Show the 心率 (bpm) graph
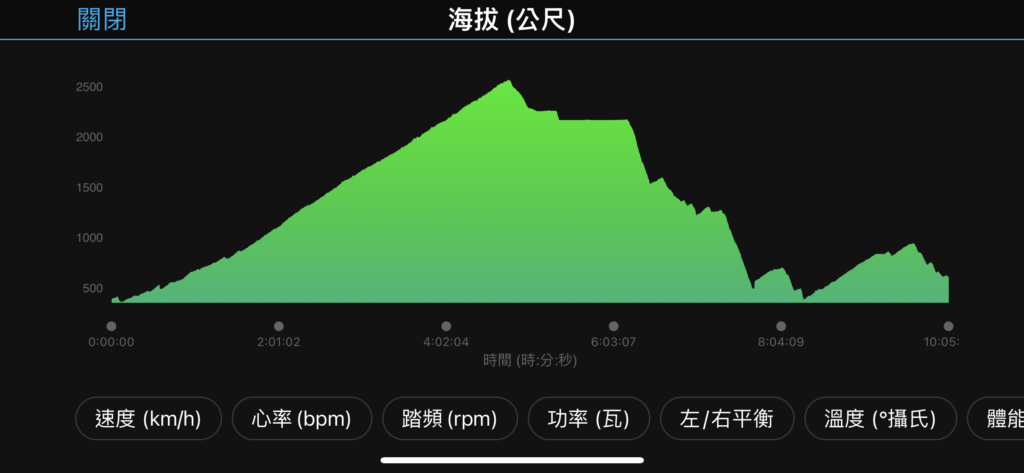The height and width of the screenshot is (473, 1024). 302,419
